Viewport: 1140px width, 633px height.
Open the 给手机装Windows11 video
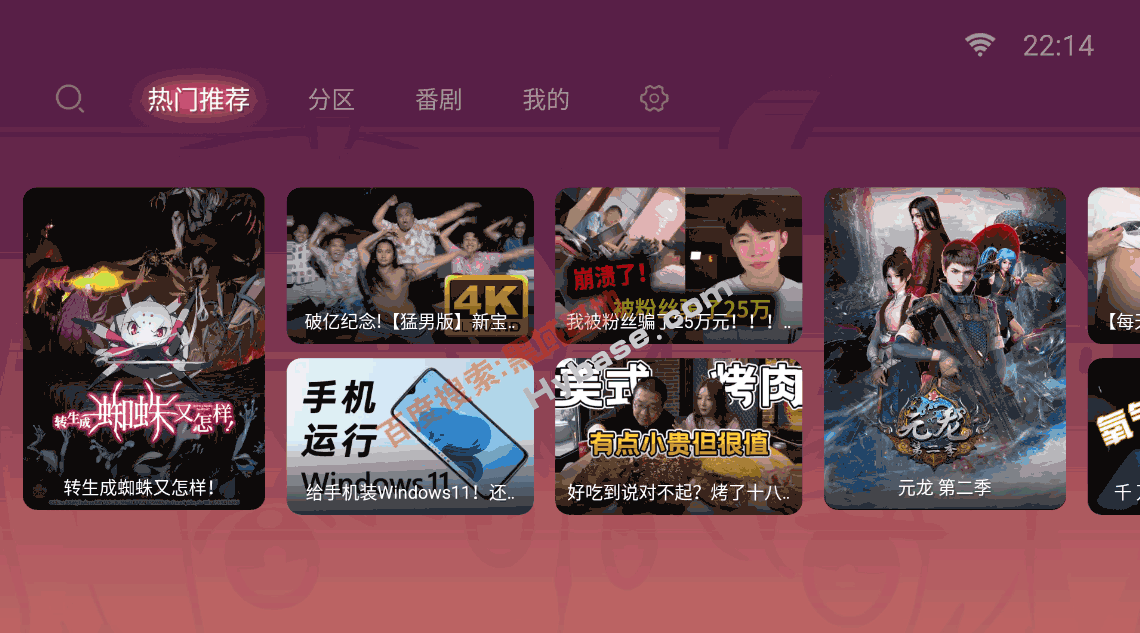[410, 436]
